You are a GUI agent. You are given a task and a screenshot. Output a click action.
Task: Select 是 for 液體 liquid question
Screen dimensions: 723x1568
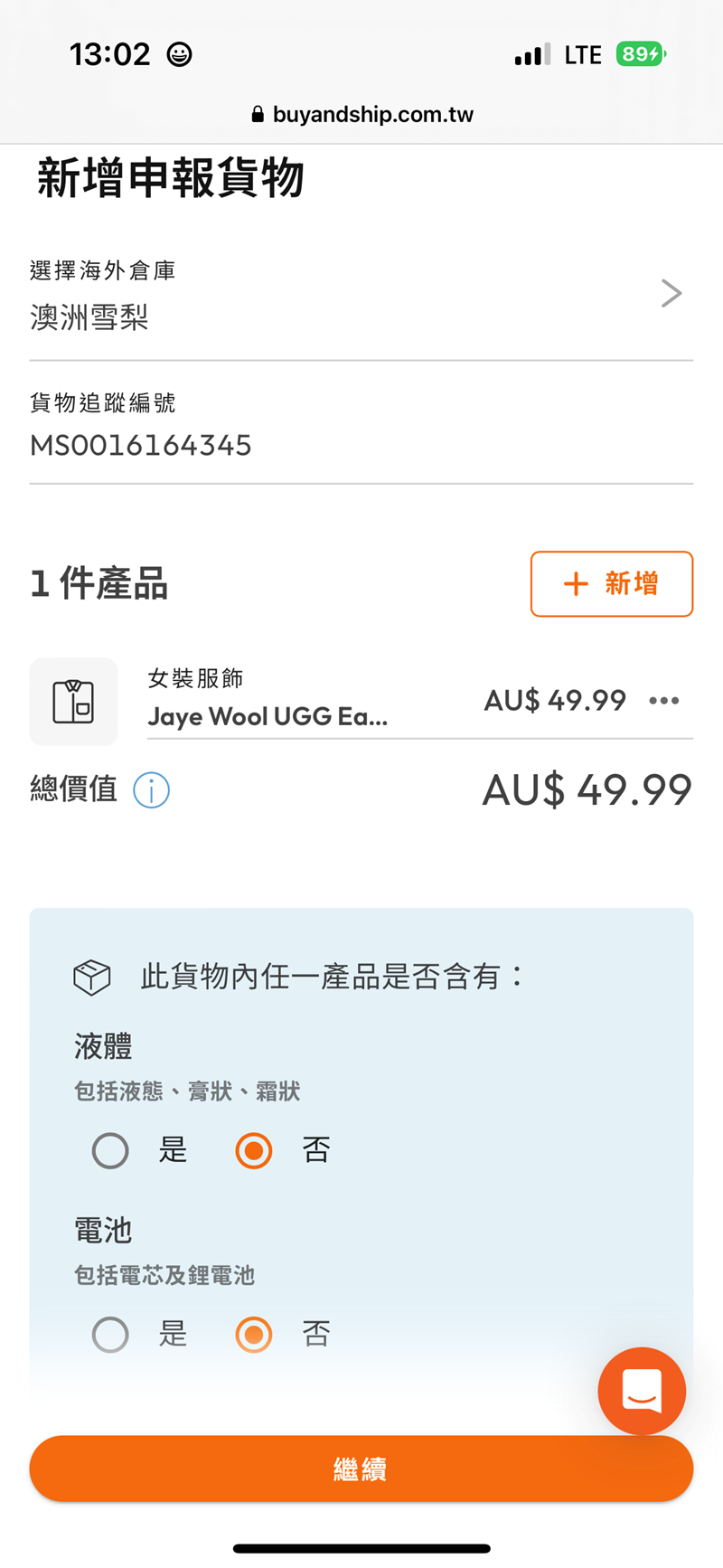111,1151
